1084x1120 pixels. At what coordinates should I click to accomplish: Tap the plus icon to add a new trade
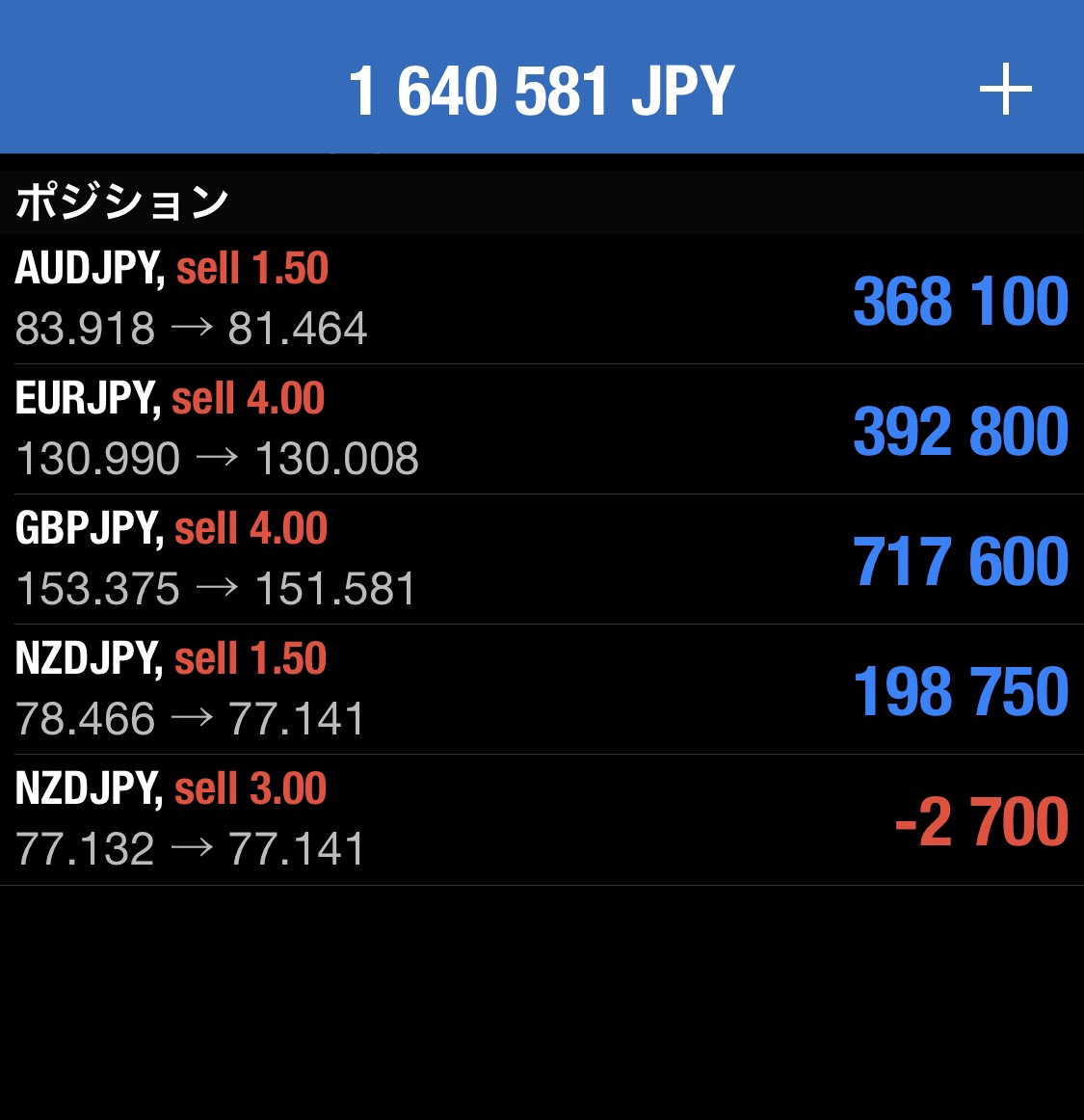[1005, 90]
